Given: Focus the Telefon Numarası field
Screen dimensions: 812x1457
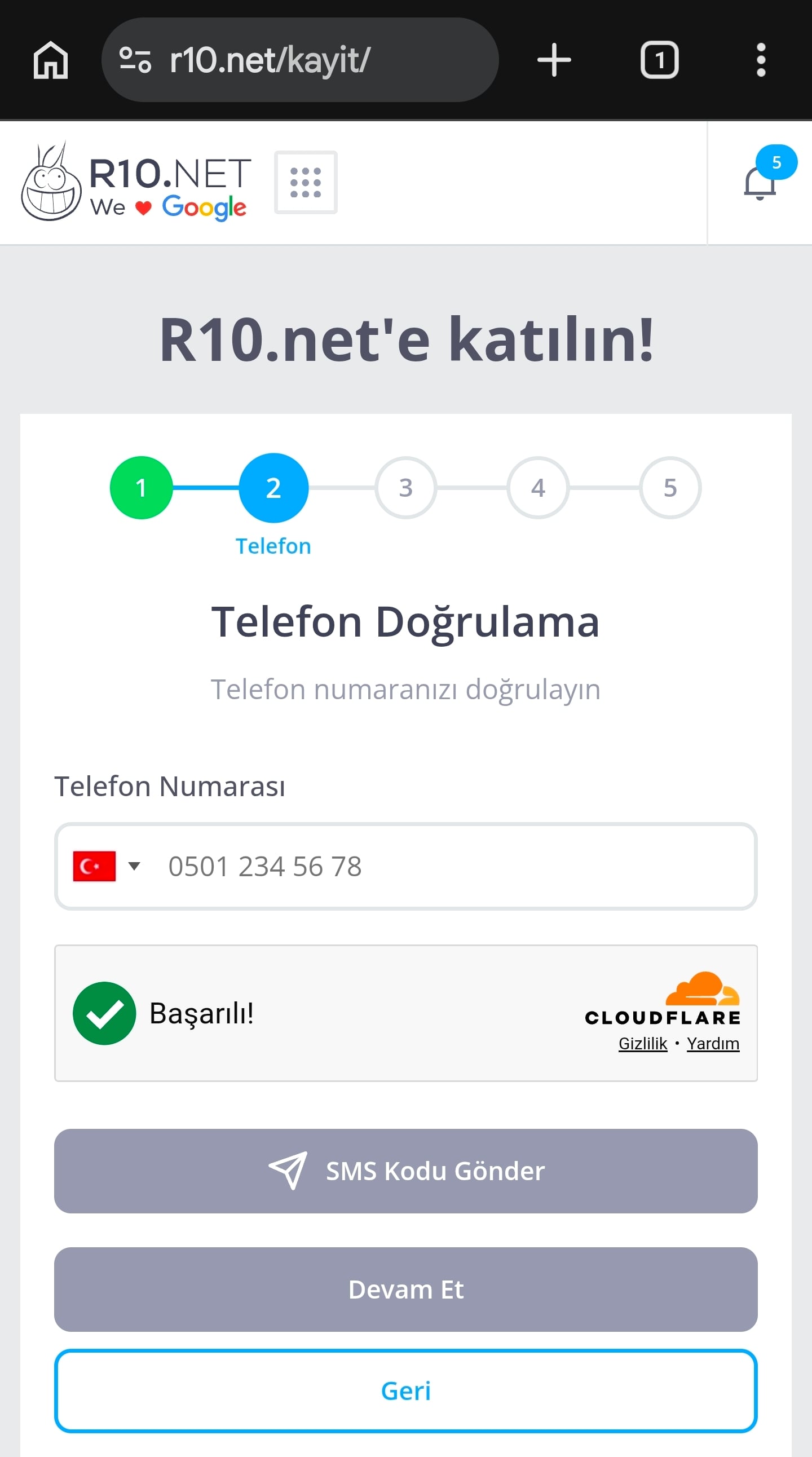Looking at the screenshot, I should (x=452, y=866).
